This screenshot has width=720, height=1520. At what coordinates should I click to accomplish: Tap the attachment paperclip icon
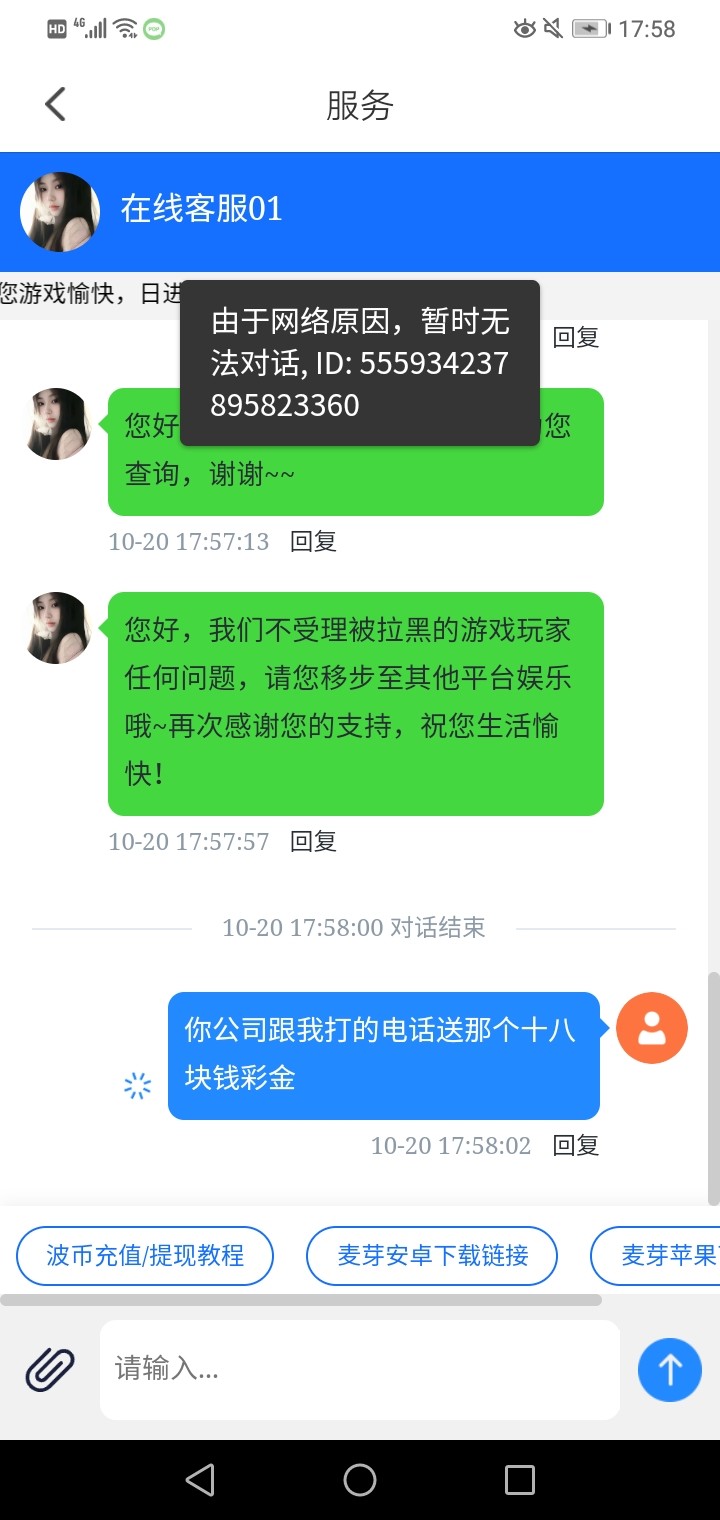coord(50,1369)
